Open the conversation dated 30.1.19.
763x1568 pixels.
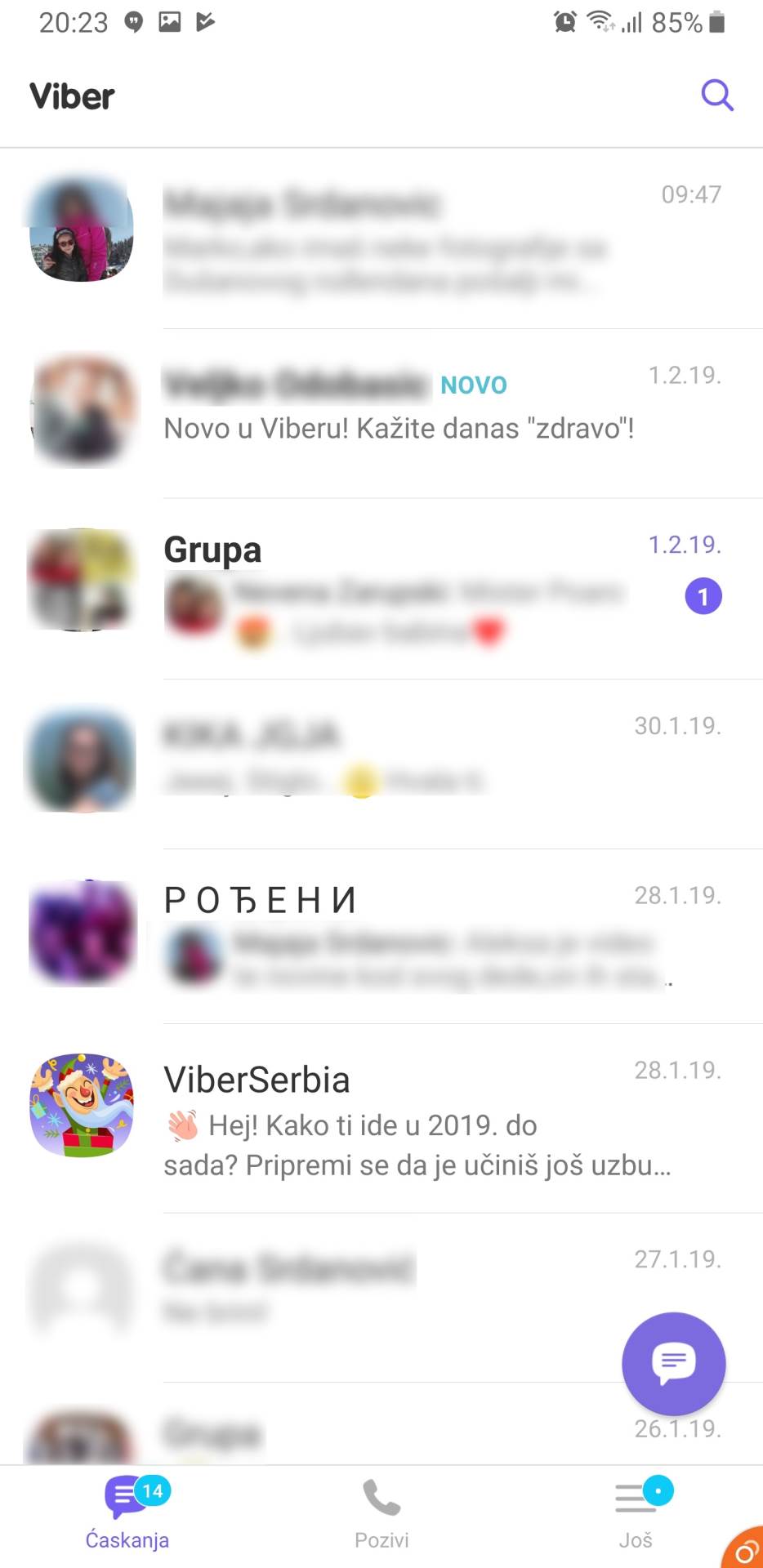click(x=408, y=759)
